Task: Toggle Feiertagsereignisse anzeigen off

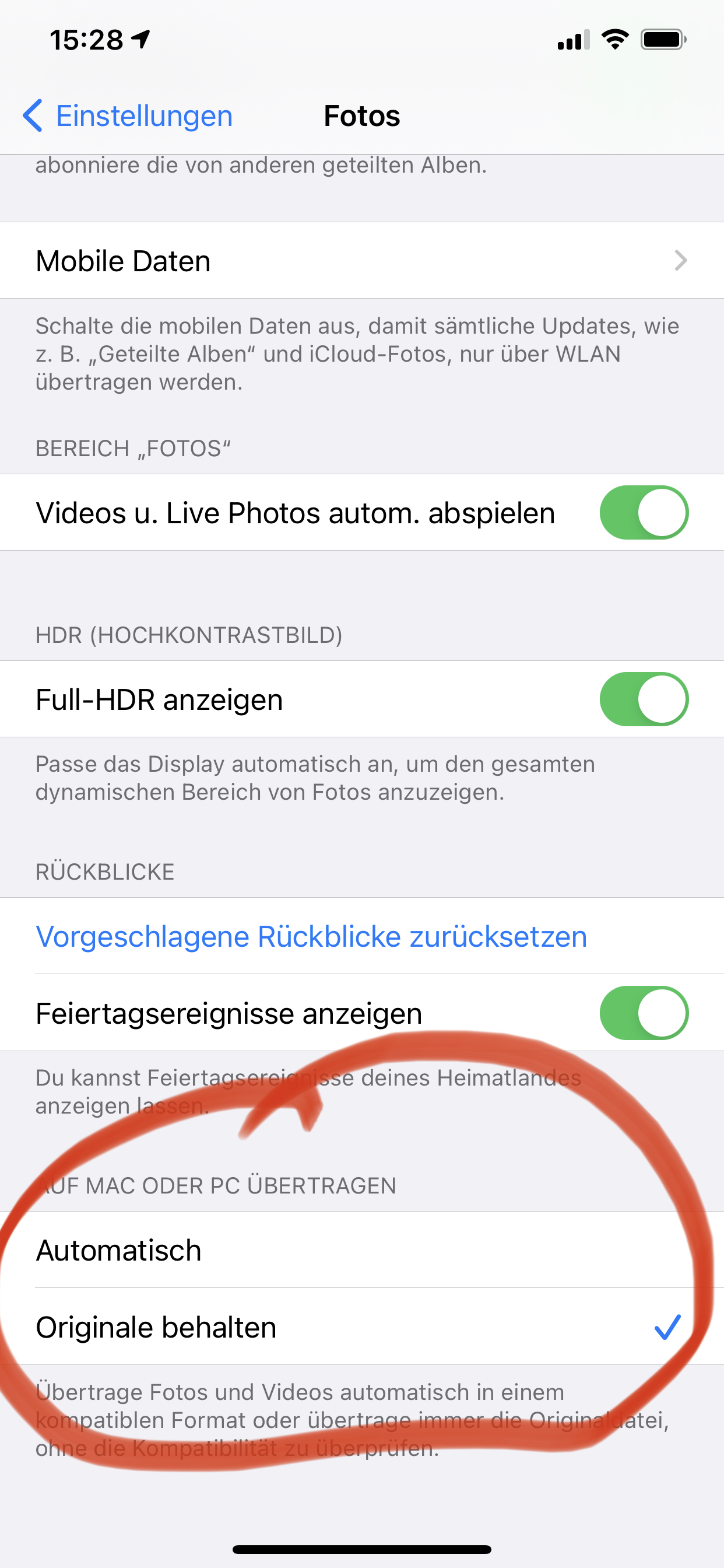Action: click(644, 1013)
